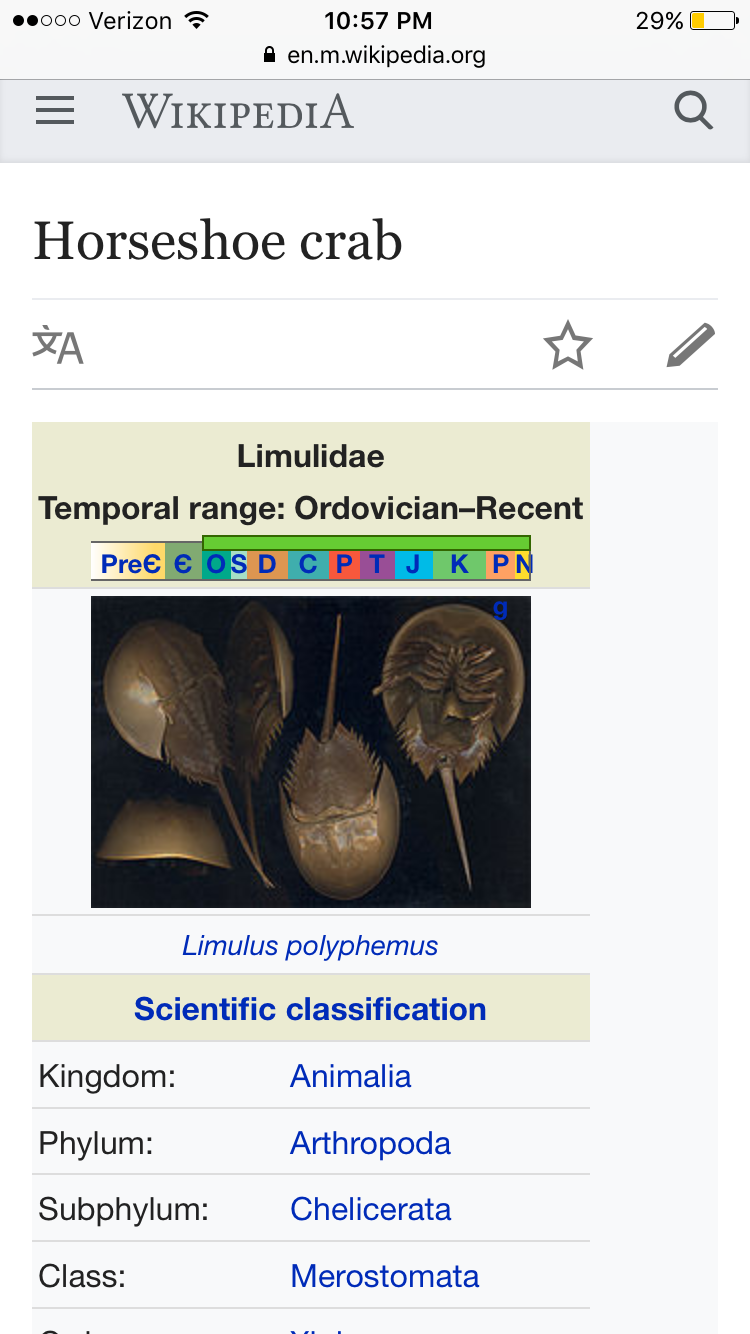Open the Chelicerata link
This screenshot has width=750, height=1334.
point(370,1209)
